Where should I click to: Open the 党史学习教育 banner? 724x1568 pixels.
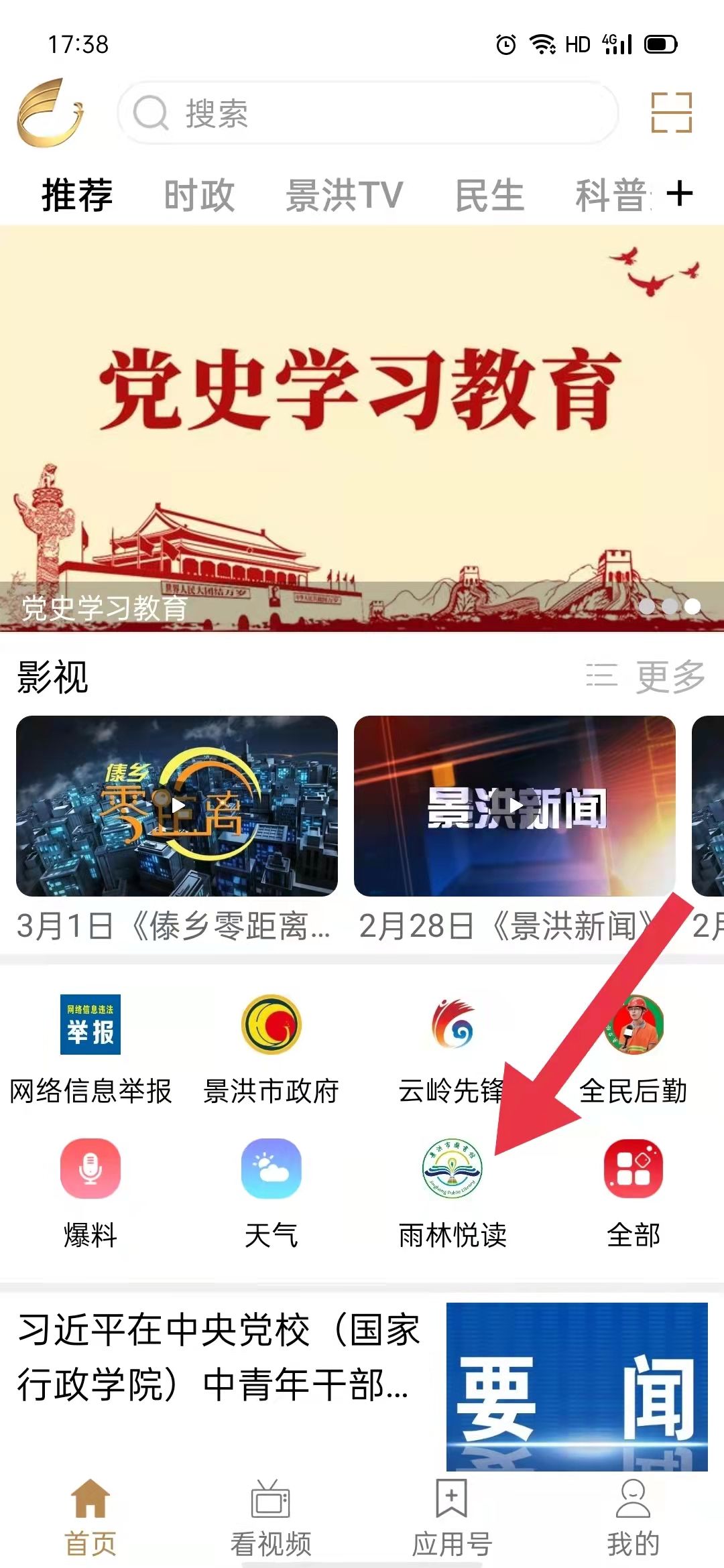(x=362, y=429)
